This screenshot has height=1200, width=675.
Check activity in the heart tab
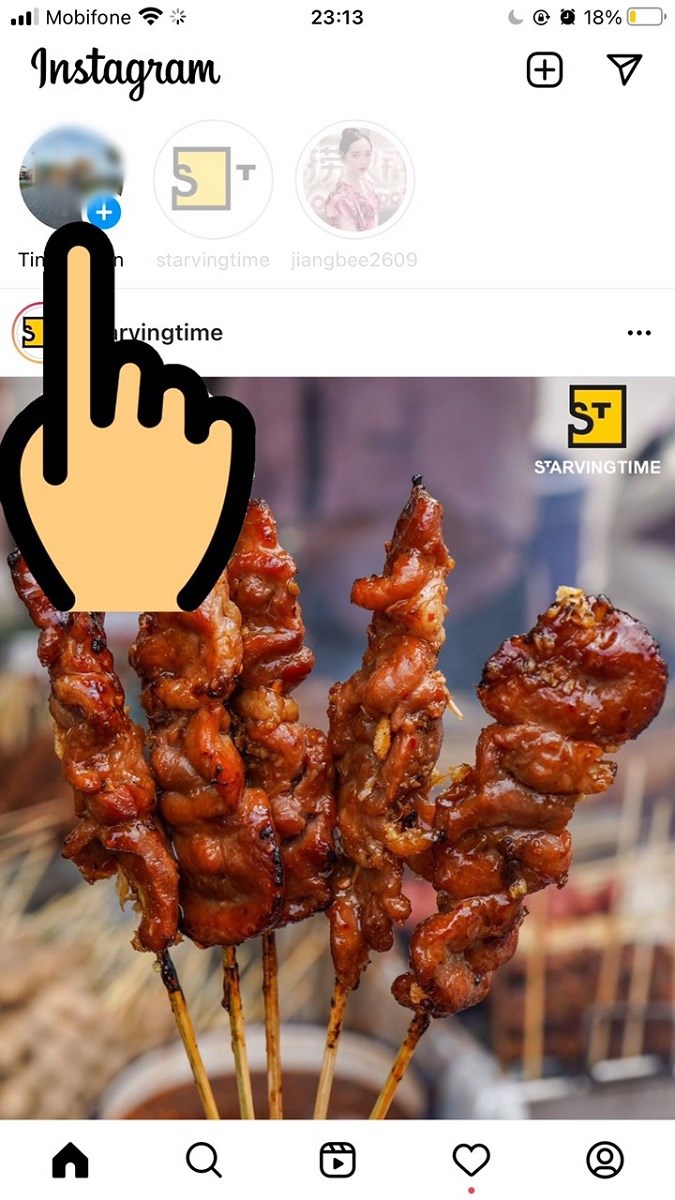471,1160
